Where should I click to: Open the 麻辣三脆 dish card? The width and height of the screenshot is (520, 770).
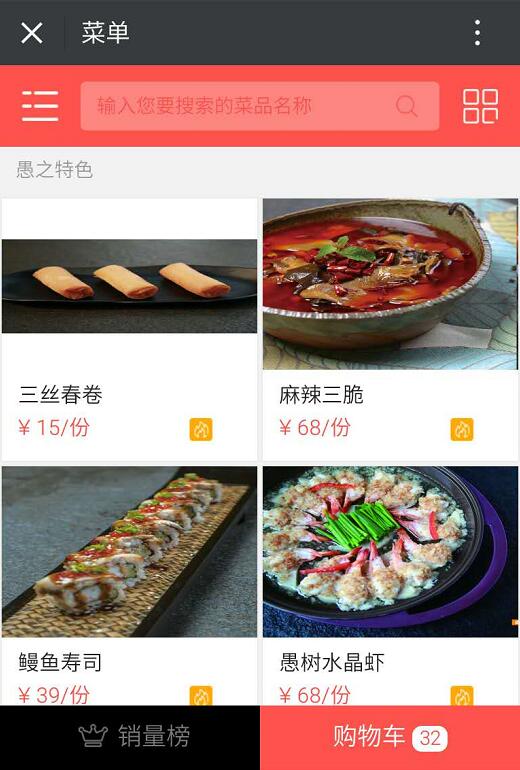(390, 329)
